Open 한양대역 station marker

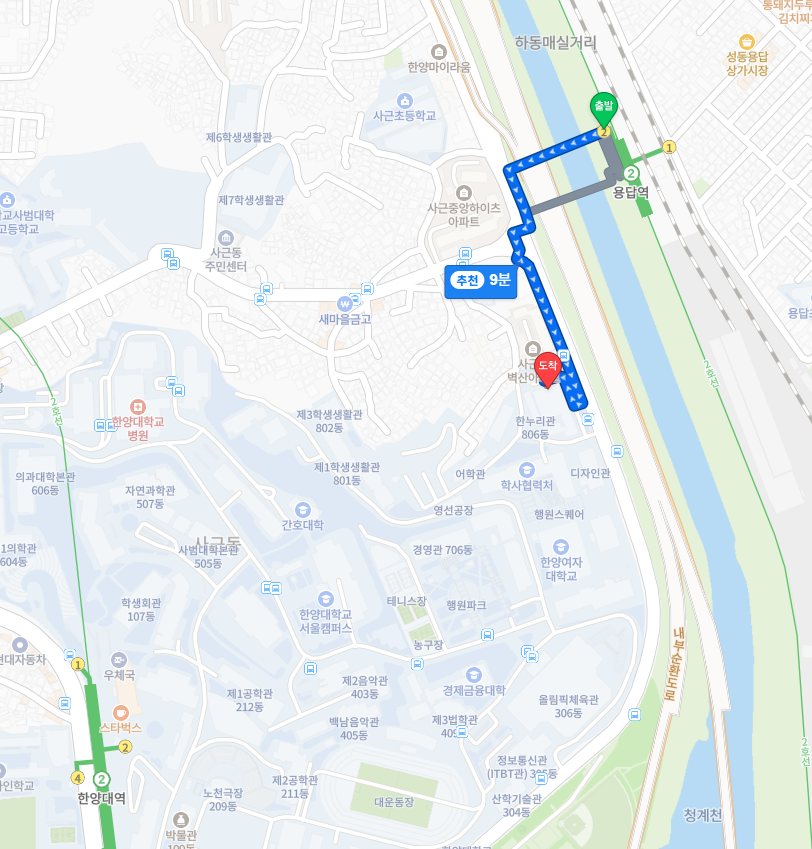coord(102,779)
